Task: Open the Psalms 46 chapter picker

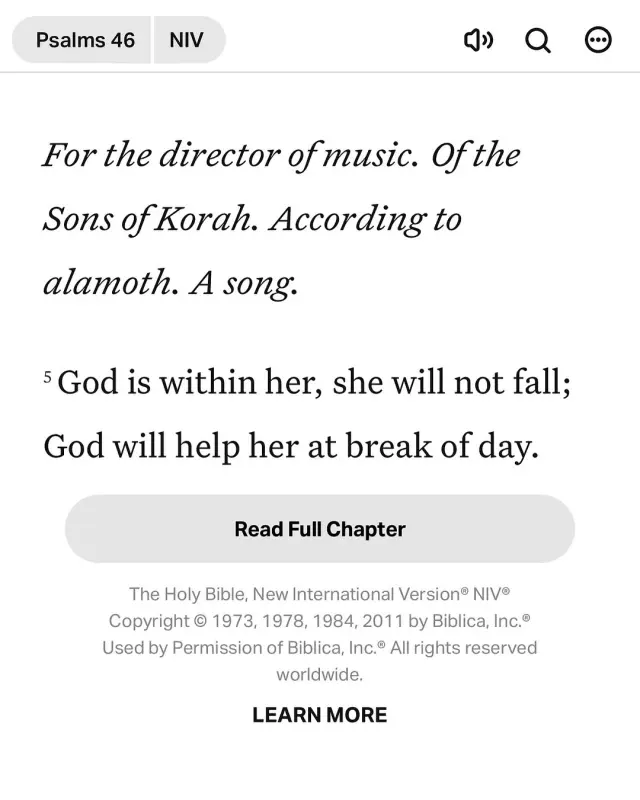Action: (84, 40)
